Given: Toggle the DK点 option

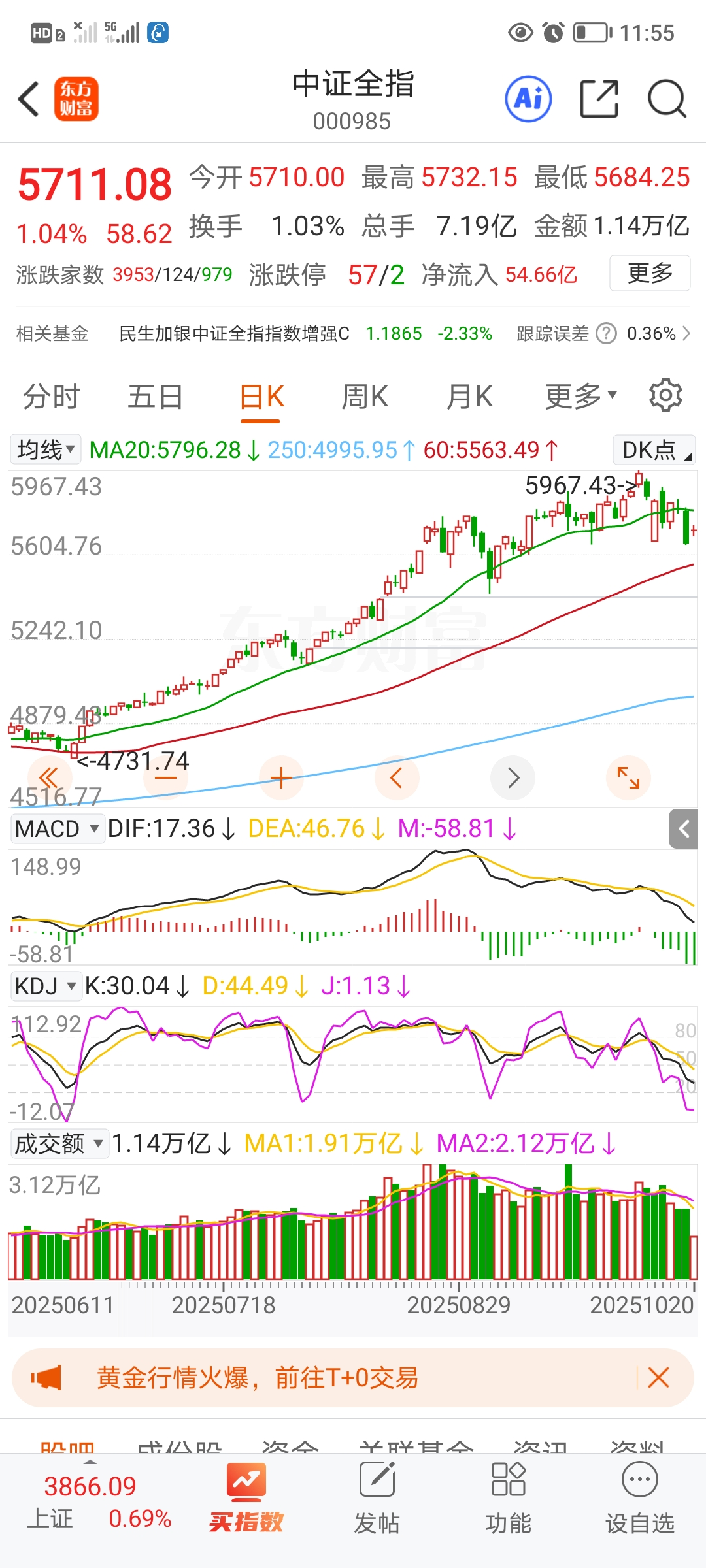Looking at the screenshot, I should tap(654, 449).
